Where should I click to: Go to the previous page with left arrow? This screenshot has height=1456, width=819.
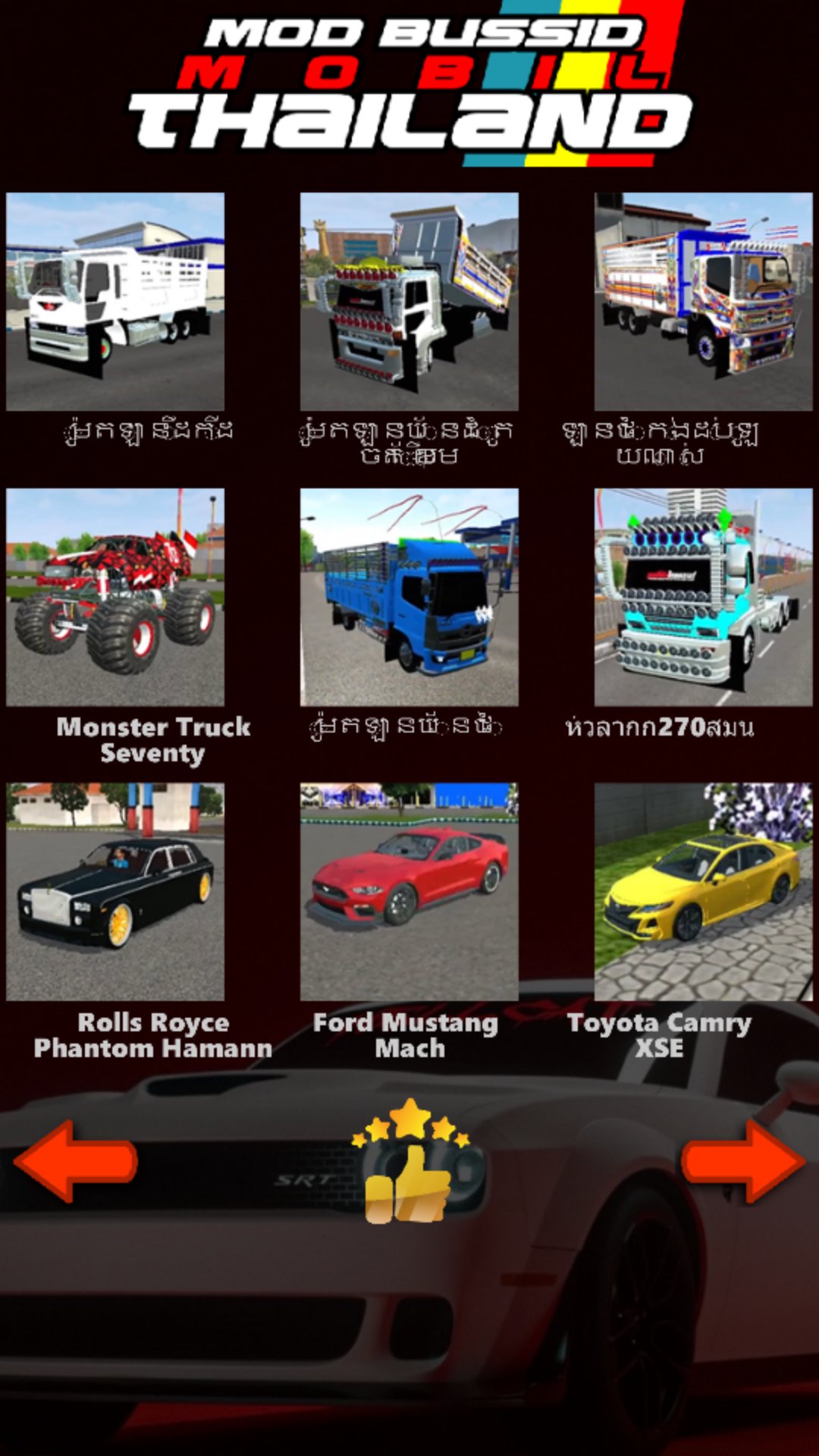pos(75,1161)
